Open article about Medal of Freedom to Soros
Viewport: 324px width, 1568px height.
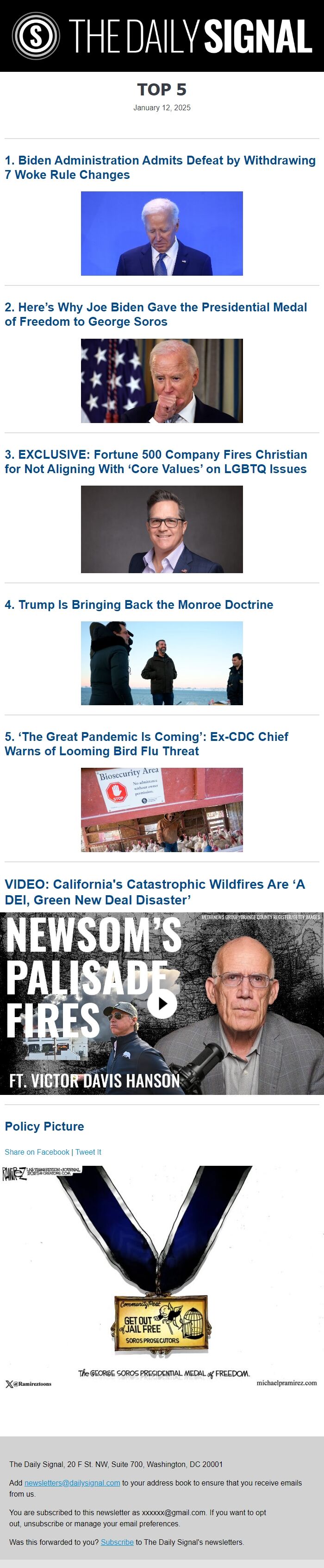(156, 314)
